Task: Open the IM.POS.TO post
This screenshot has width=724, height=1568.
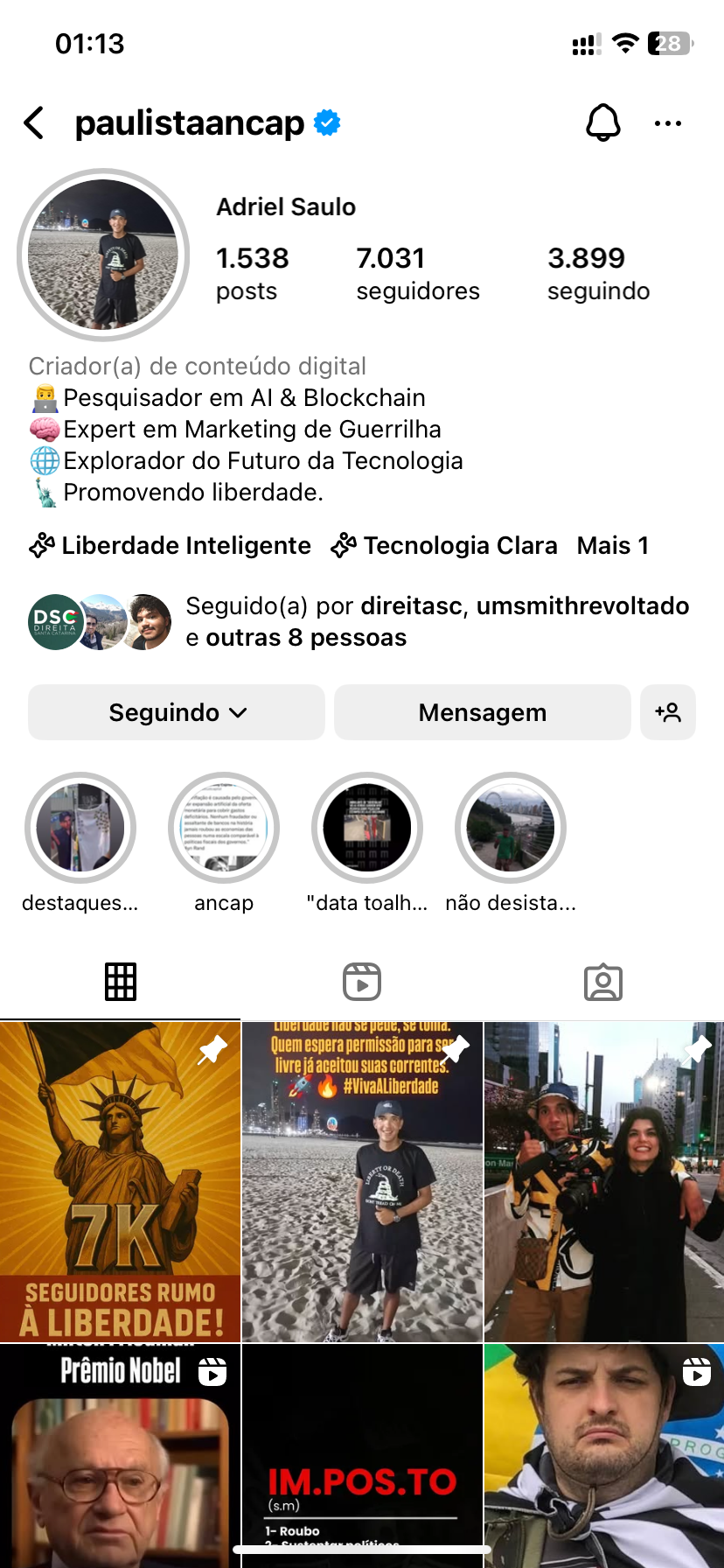Action: pyautogui.click(x=362, y=1452)
